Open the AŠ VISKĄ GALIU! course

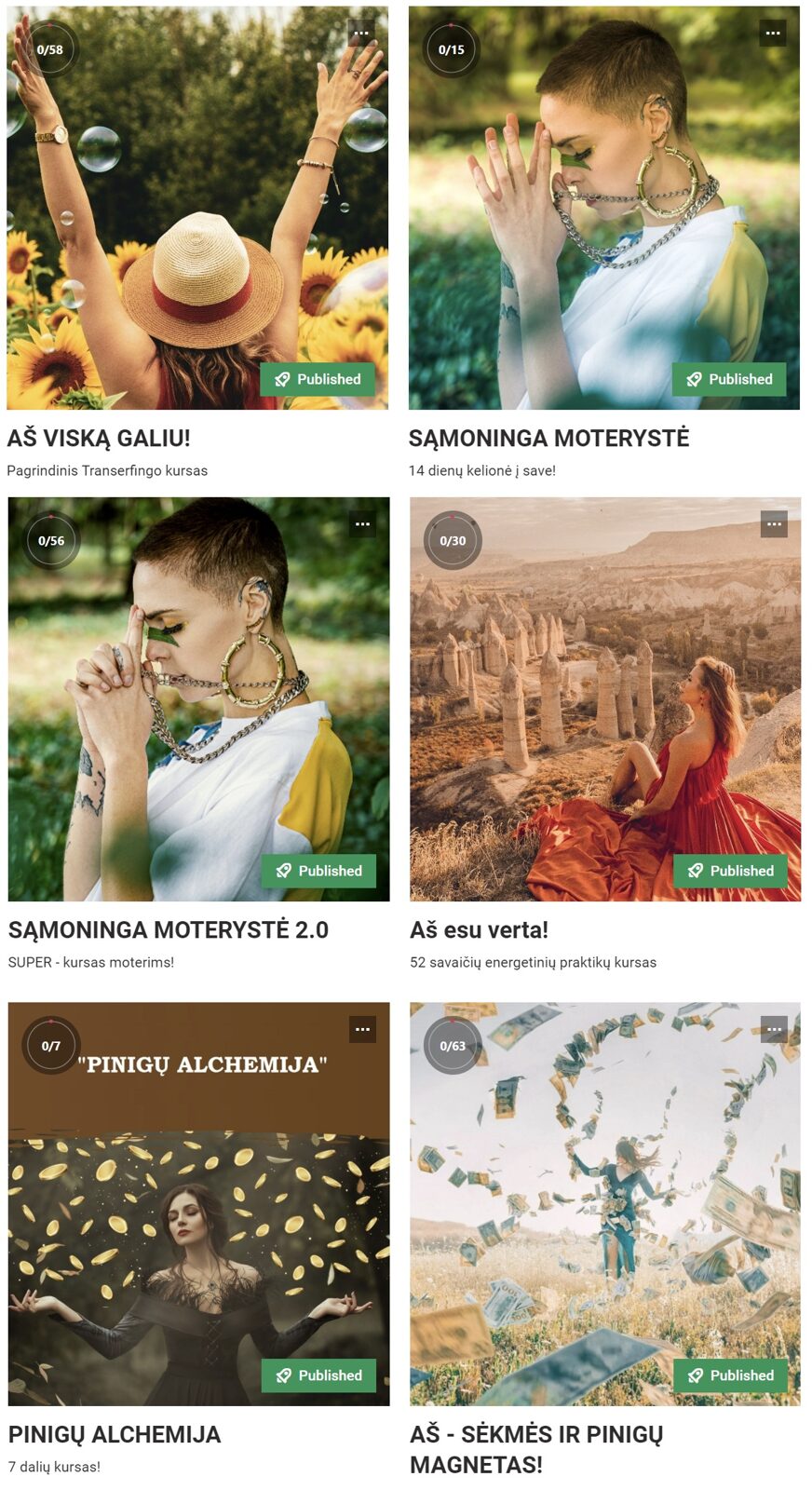99,438
